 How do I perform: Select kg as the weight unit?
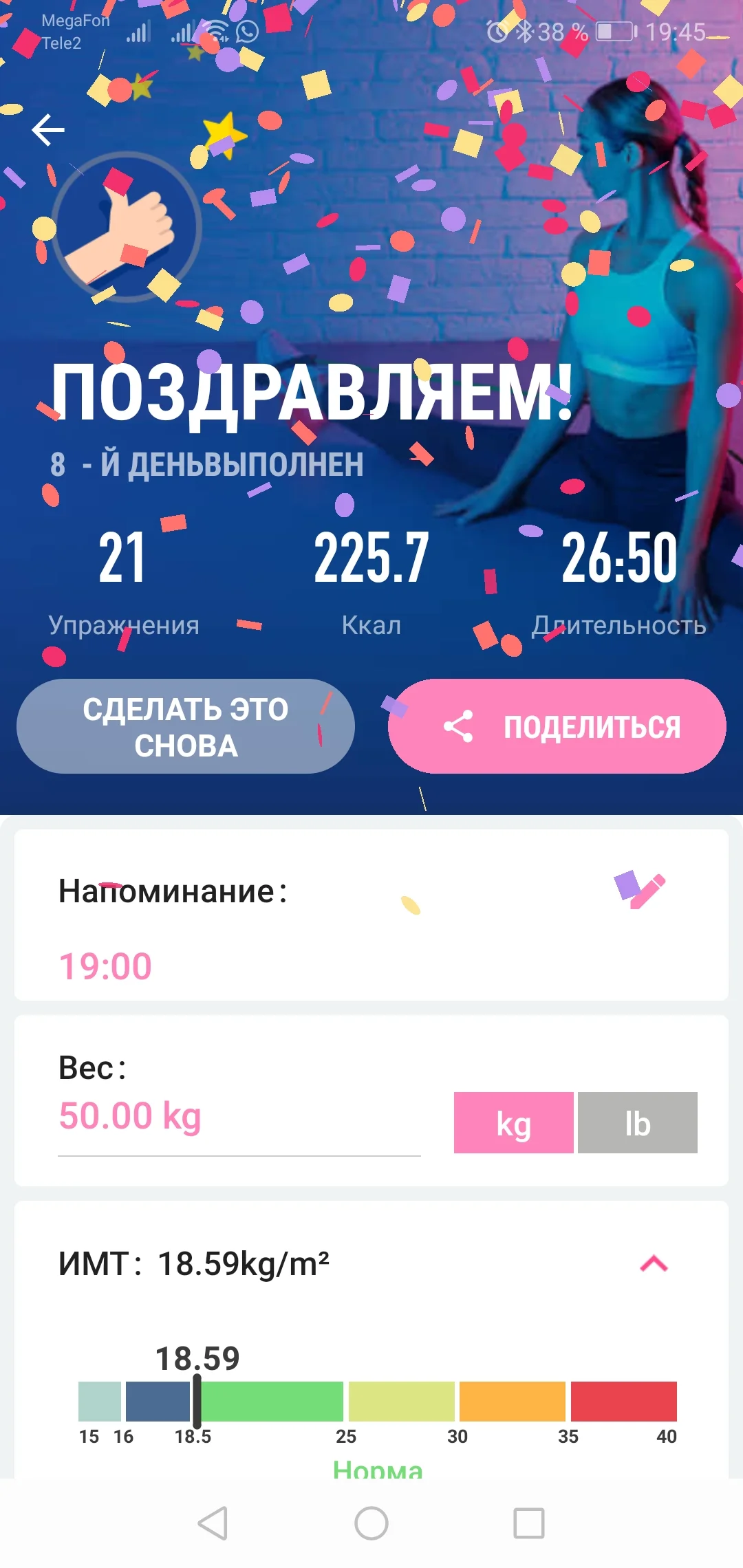(513, 1123)
